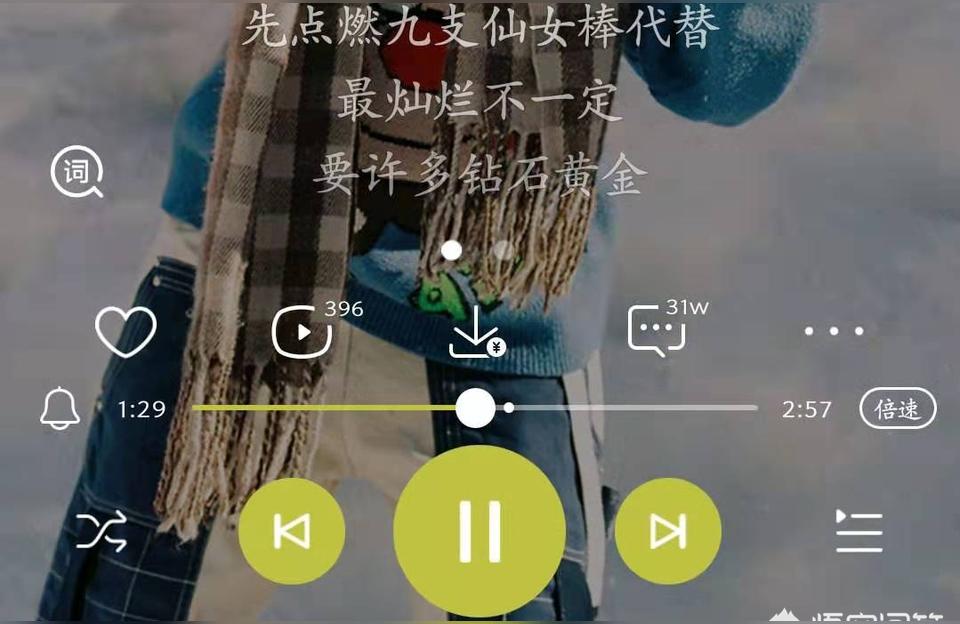Viewport: 960px width, 624px height.
Task: Skip to the previous track
Action: (292, 531)
